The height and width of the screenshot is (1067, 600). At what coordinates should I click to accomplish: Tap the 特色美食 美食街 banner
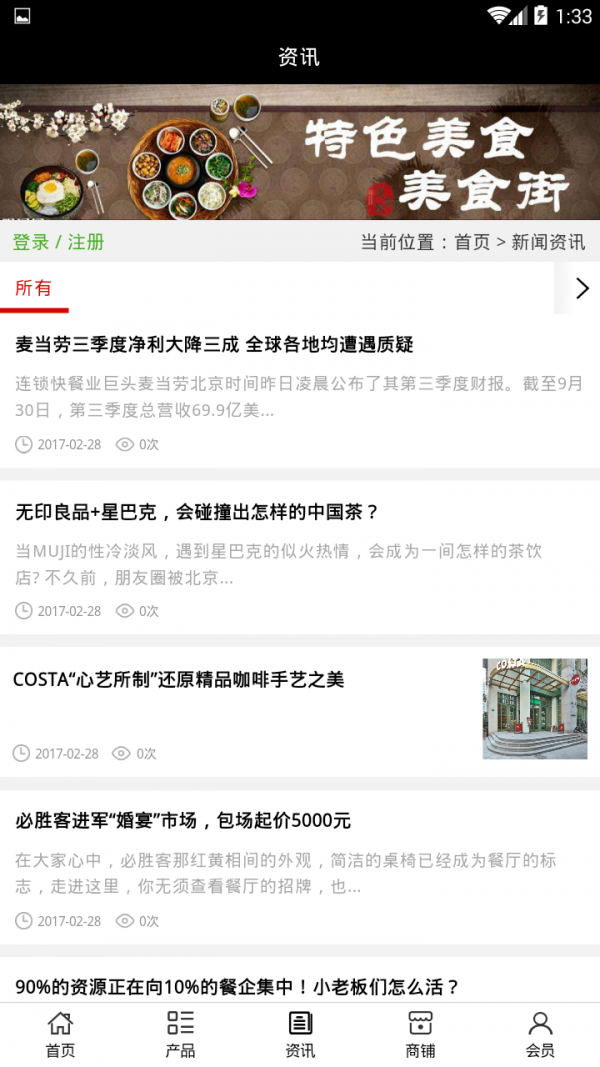point(300,152)
